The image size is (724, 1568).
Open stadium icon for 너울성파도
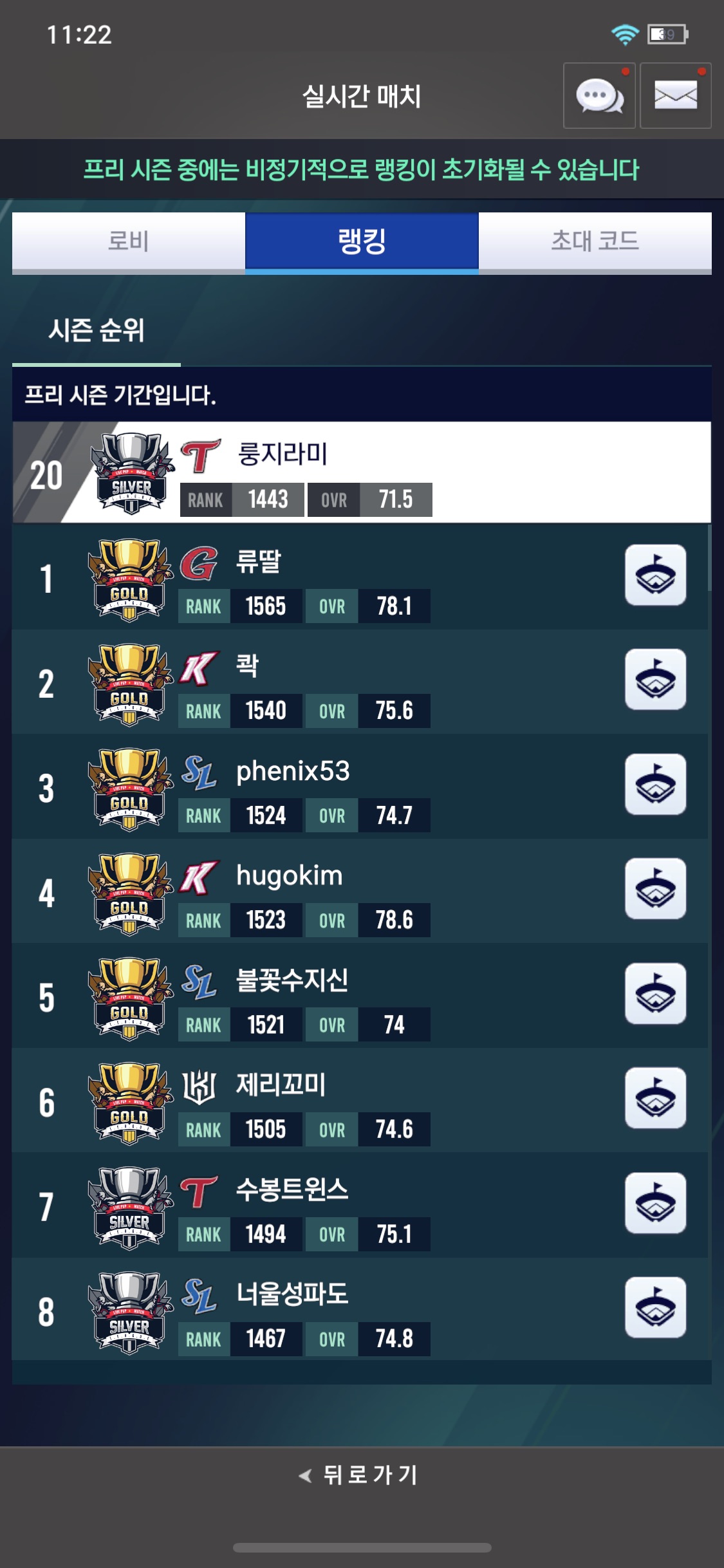point(655,1307)
